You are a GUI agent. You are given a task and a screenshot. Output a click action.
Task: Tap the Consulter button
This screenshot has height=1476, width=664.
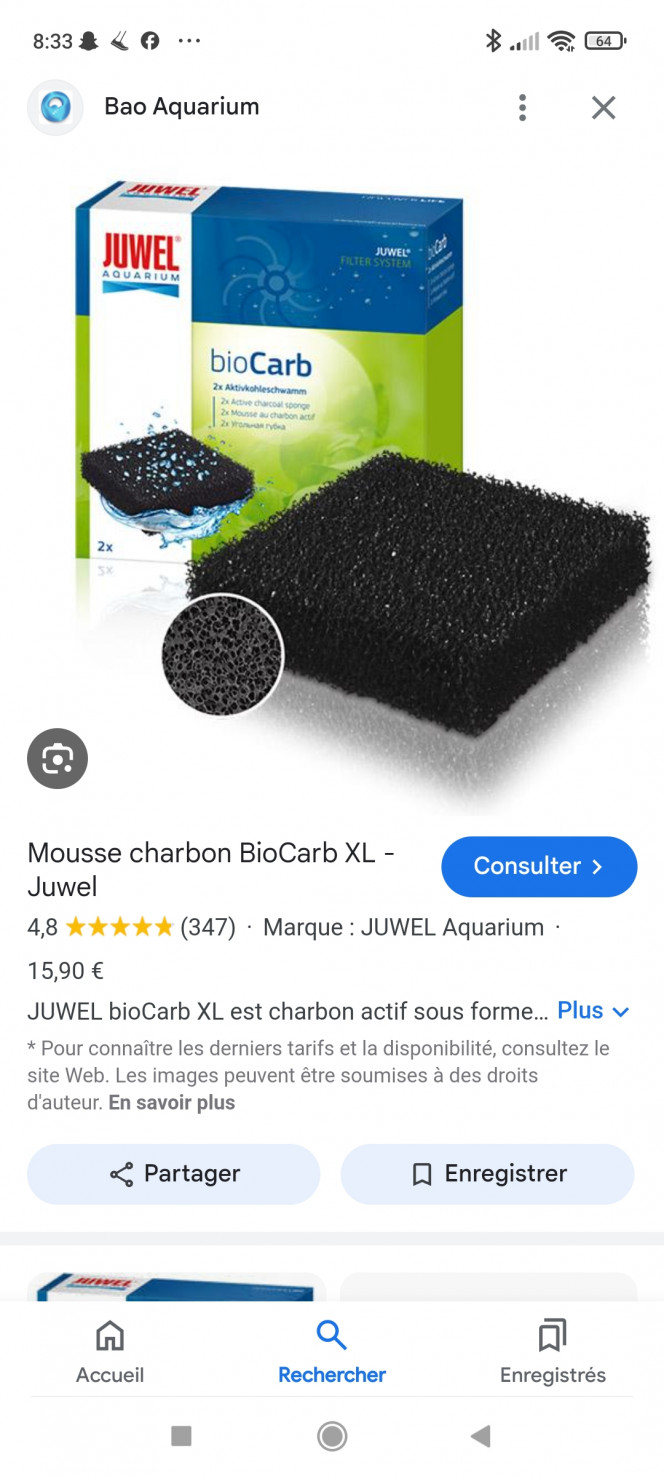point(539,866)
